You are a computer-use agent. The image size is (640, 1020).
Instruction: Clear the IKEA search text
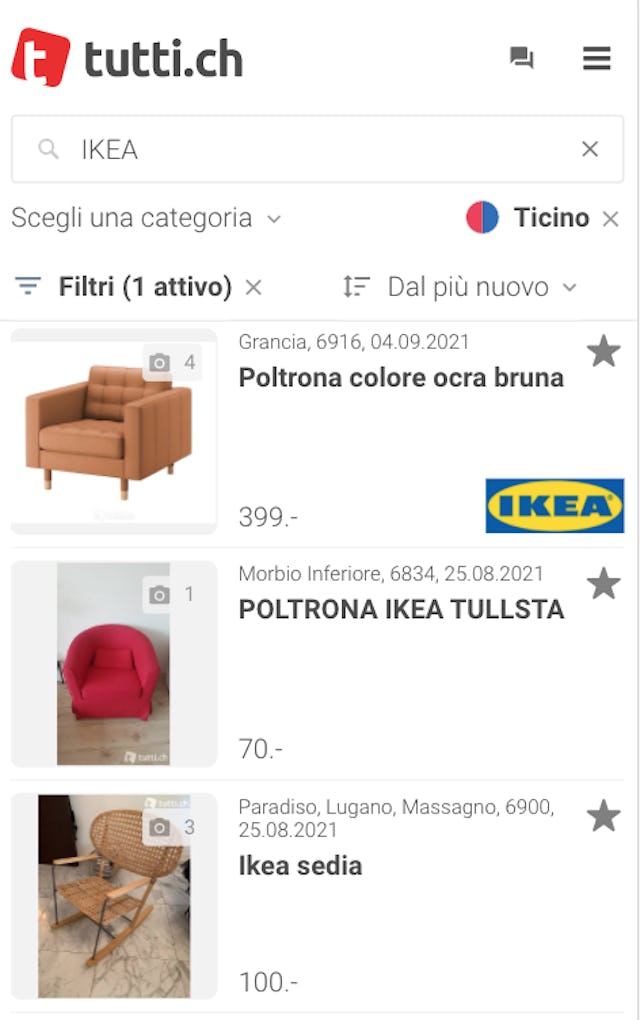click(x=590, y=150)
